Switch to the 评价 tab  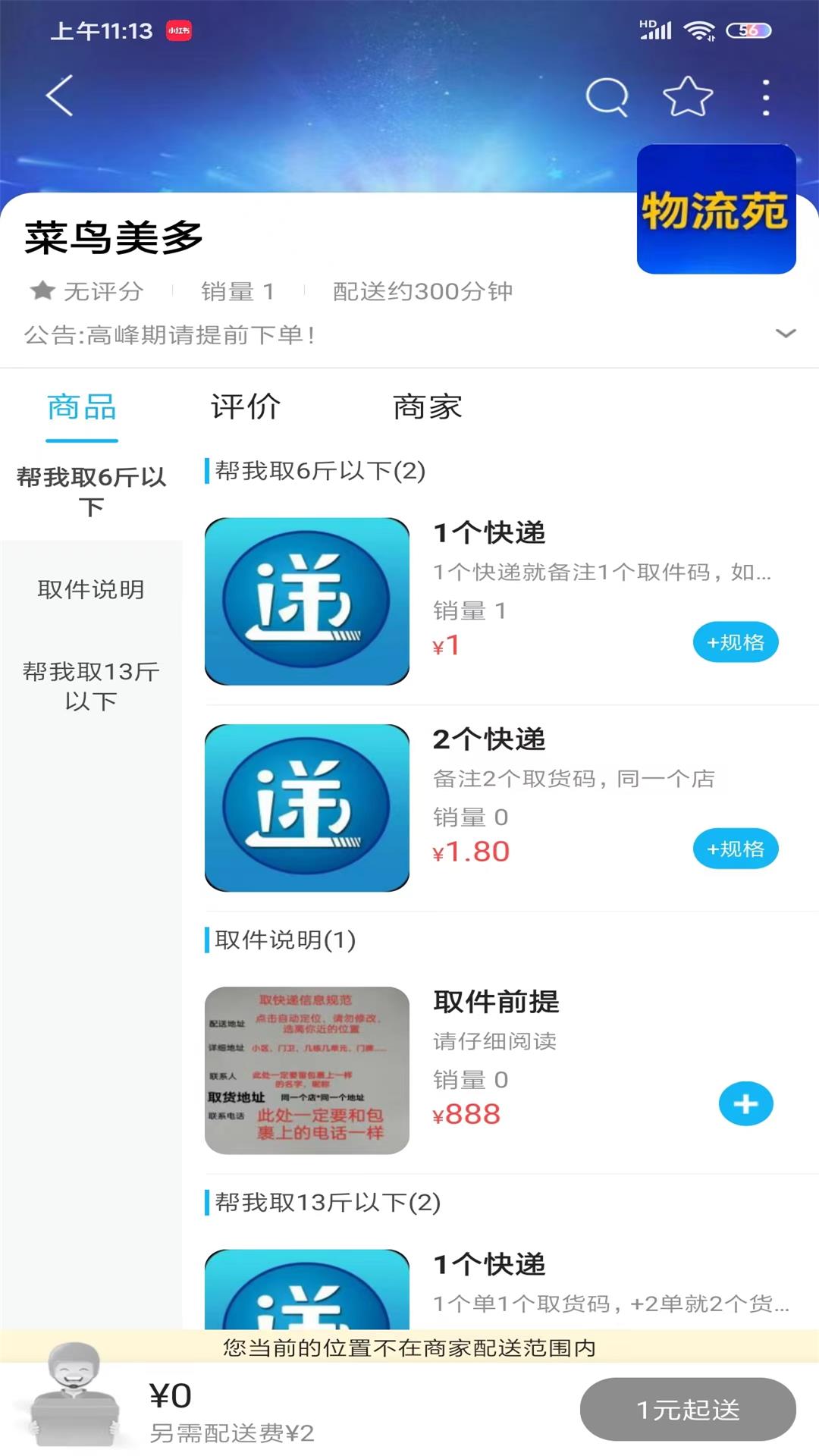coord(245,407)
